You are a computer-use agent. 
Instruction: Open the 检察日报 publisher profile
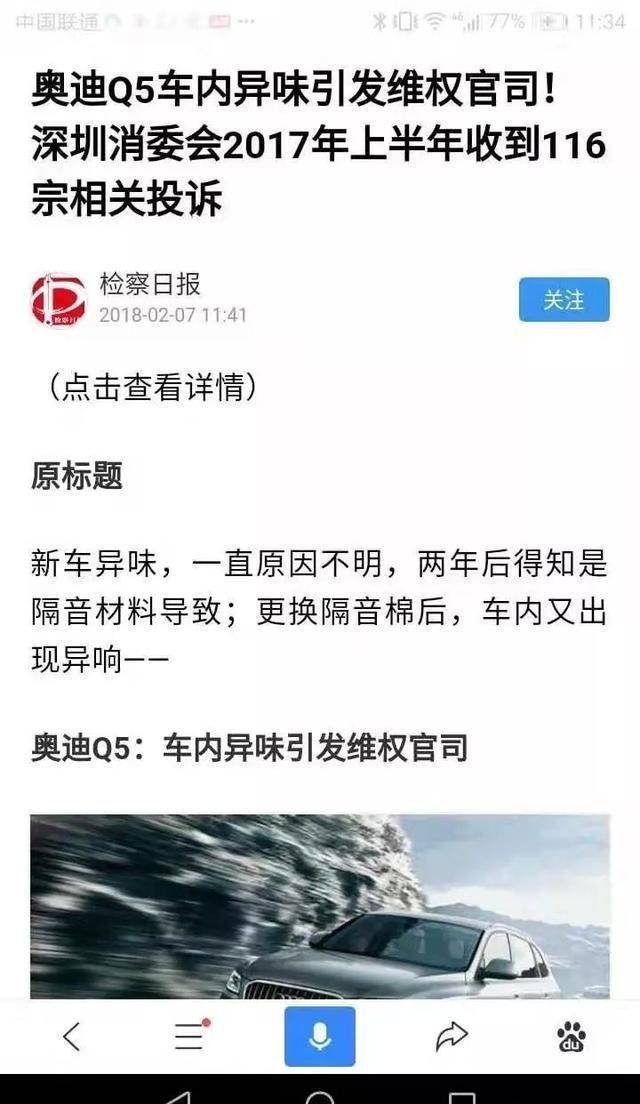click(x=150, y=284)
